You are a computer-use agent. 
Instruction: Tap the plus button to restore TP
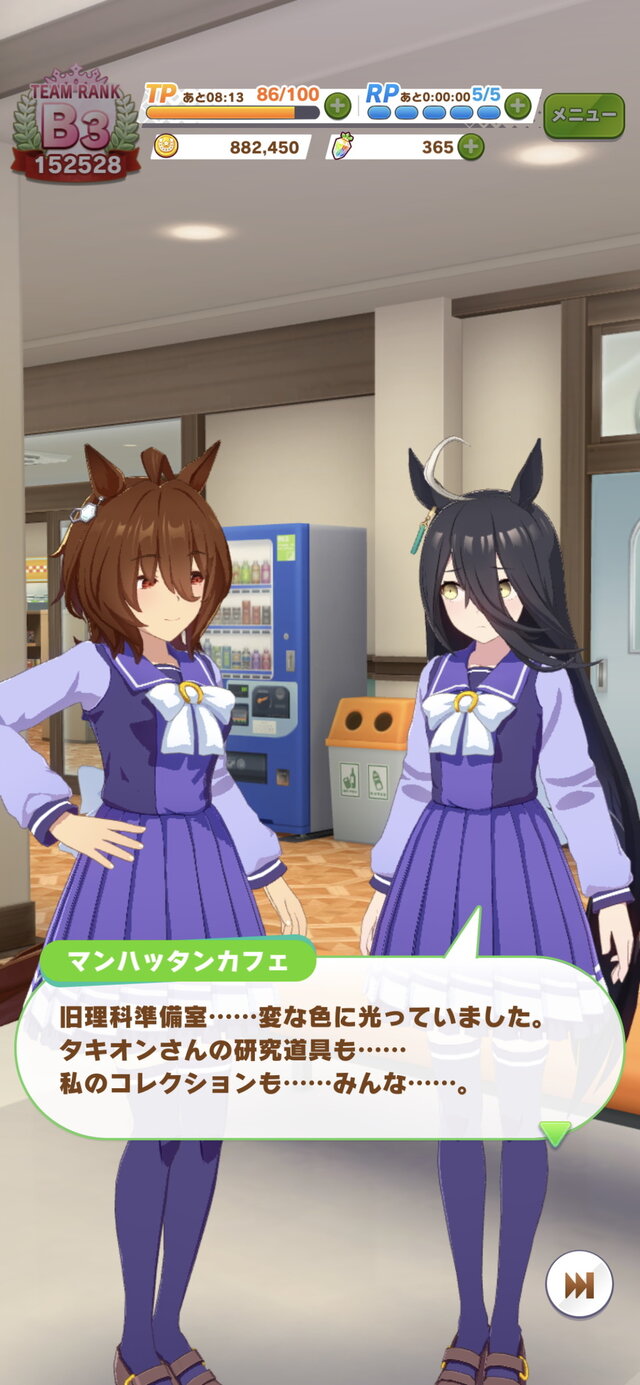pyautogui.click(x=337, y=105)
